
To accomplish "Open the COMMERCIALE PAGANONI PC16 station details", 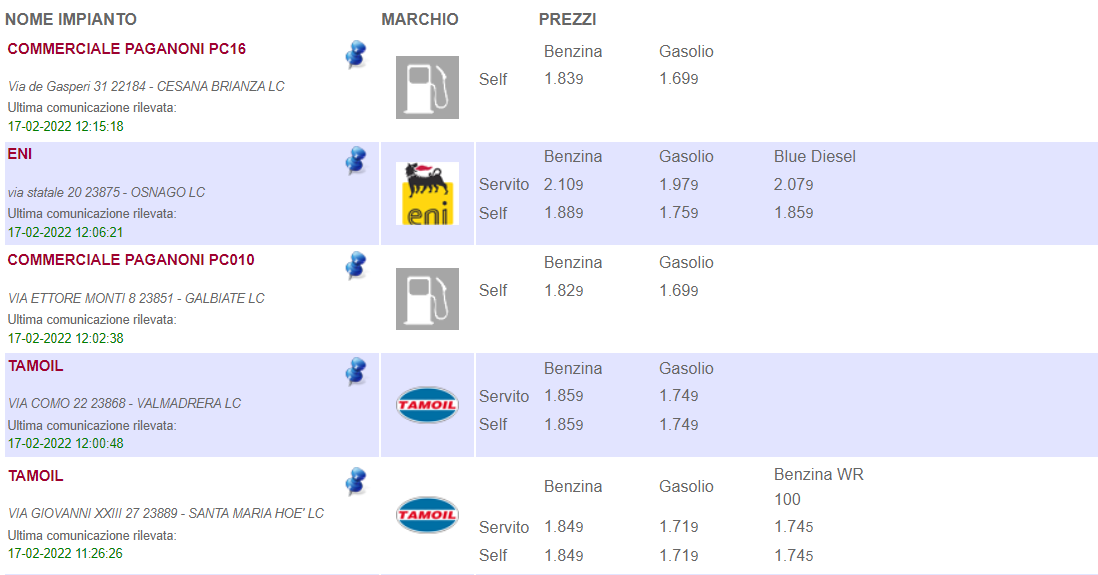I will click(127, 49).
